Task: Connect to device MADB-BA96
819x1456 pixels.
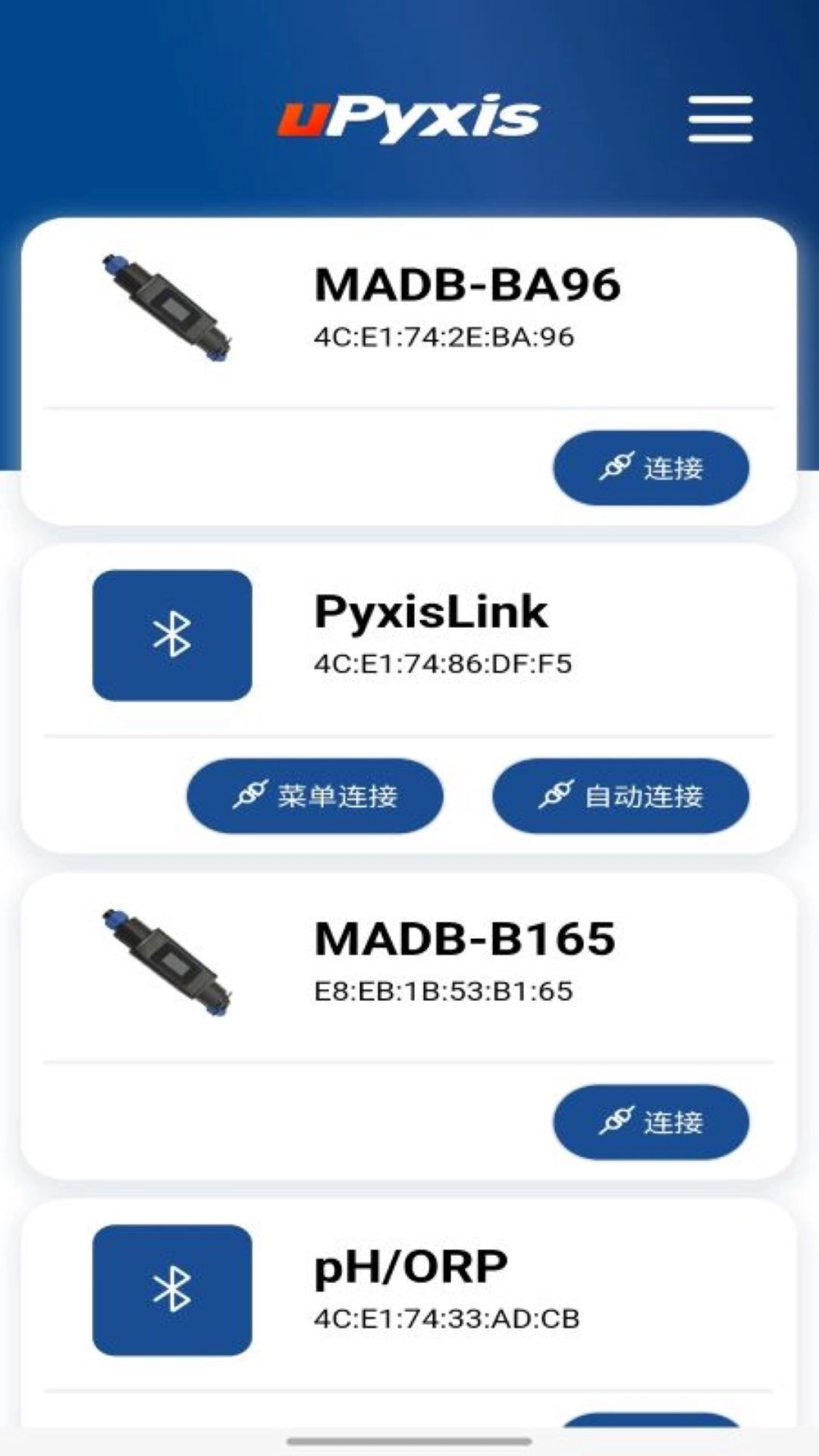Action: pos(652,467)
